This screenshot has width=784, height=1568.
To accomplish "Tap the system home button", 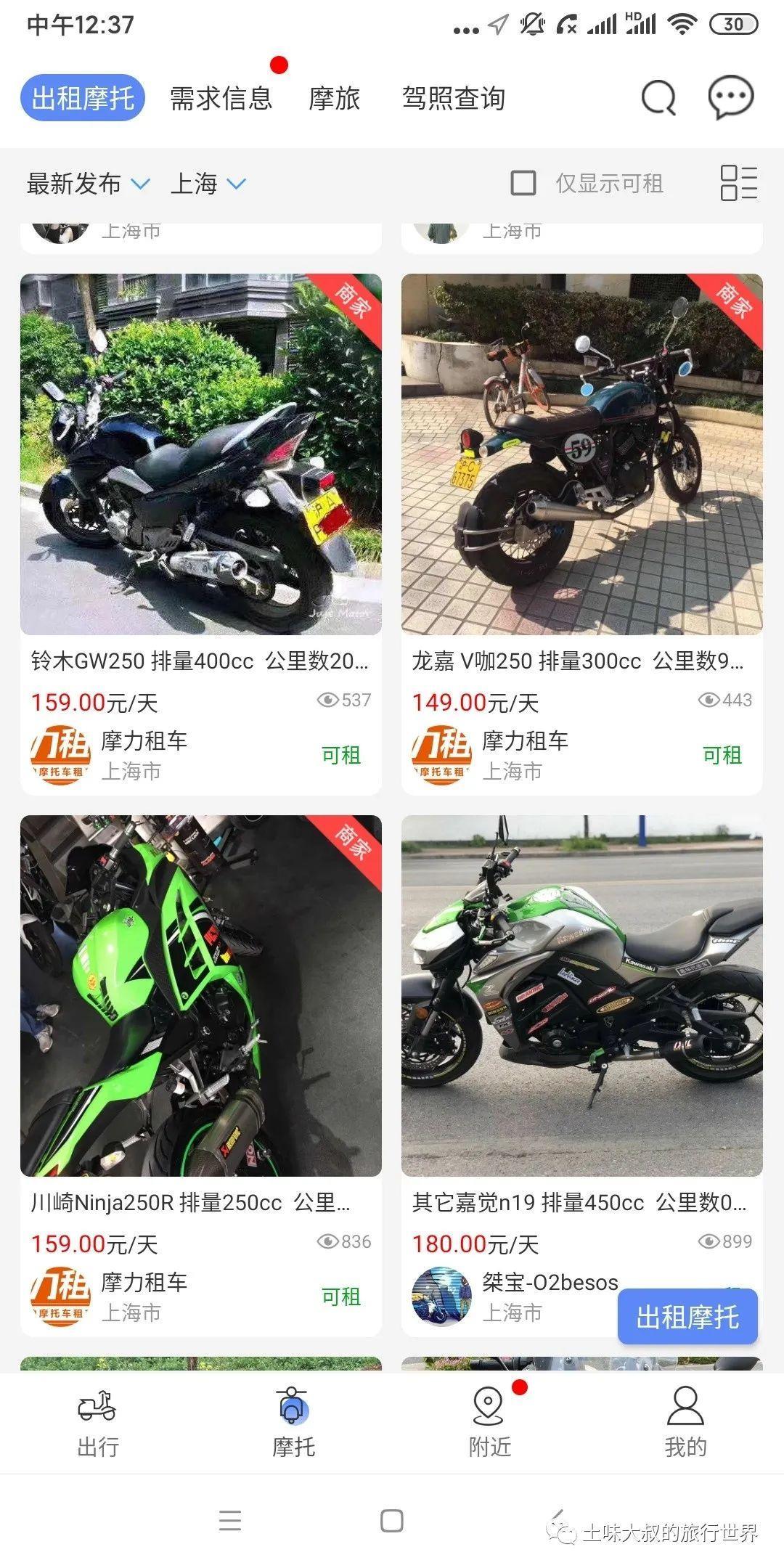I will [x=392, y=1521].
